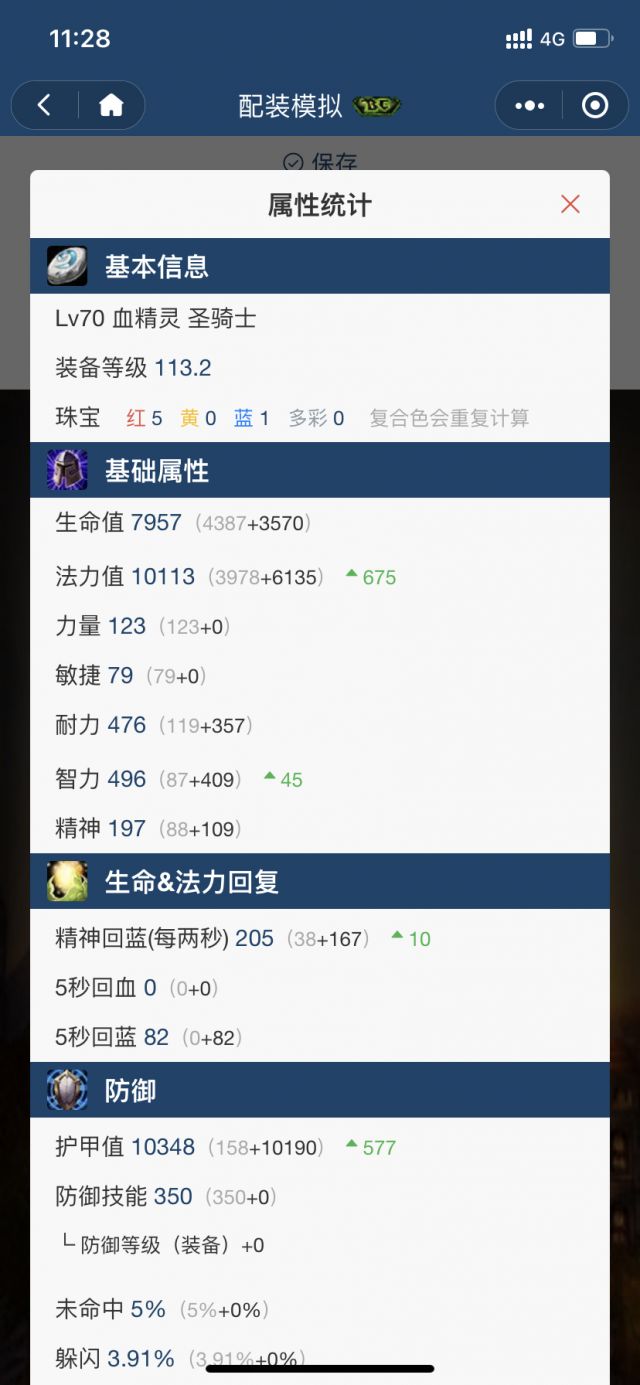Close the 属性统计 dialog
This screenshot has height=1385, width=640.
tap(570, 205)
